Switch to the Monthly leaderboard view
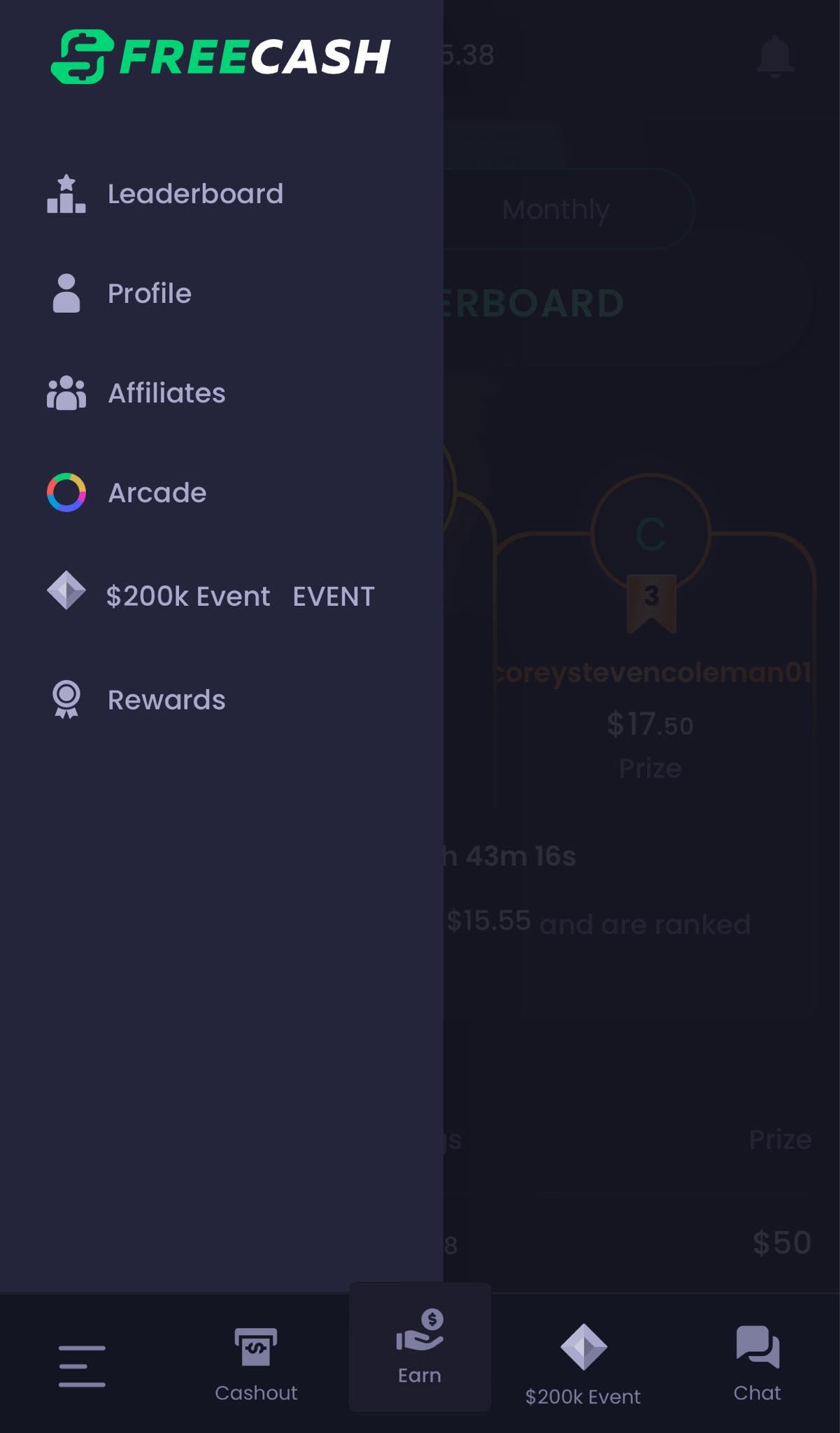 556,209
